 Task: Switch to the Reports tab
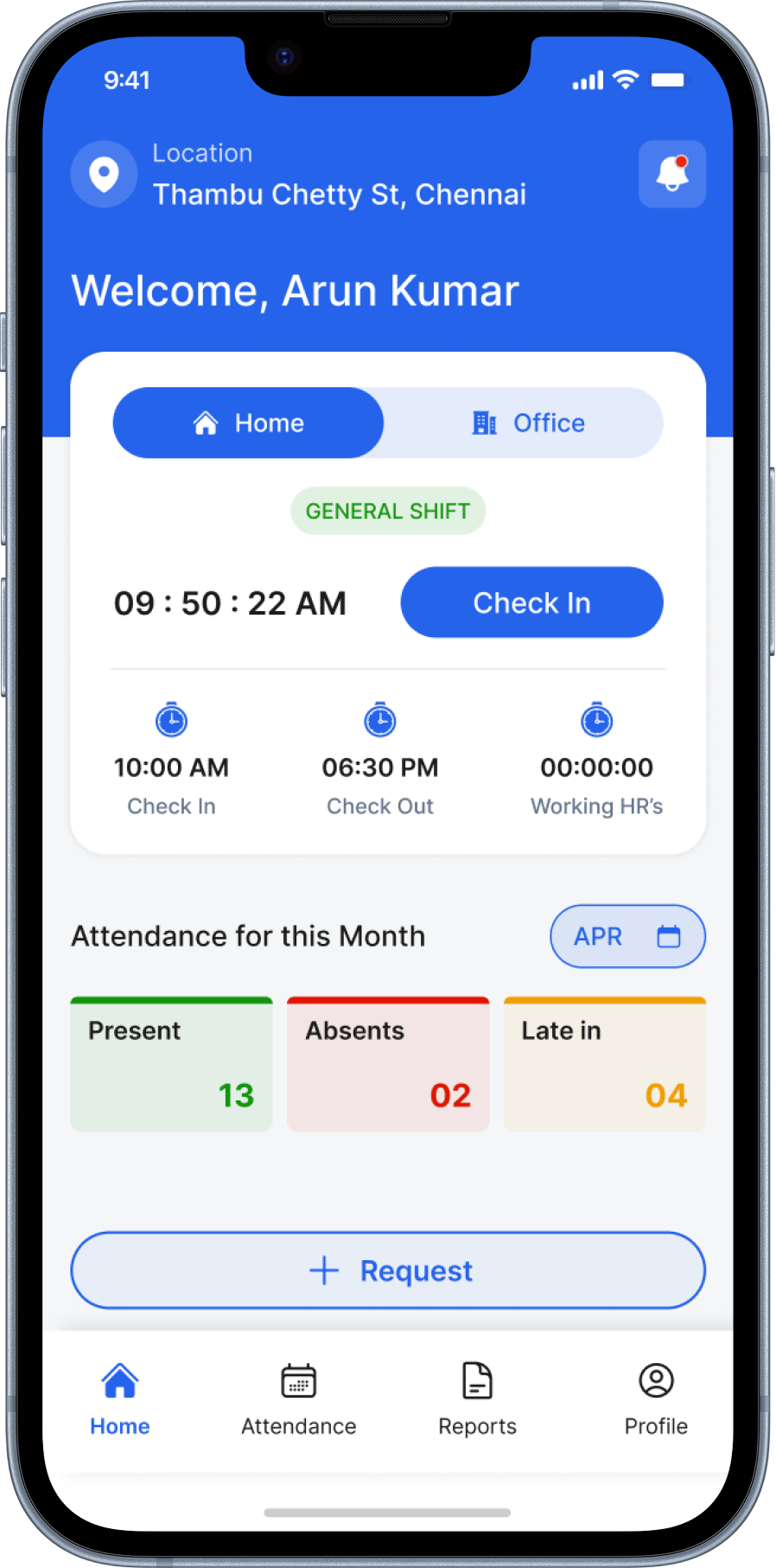[477, 1399]
